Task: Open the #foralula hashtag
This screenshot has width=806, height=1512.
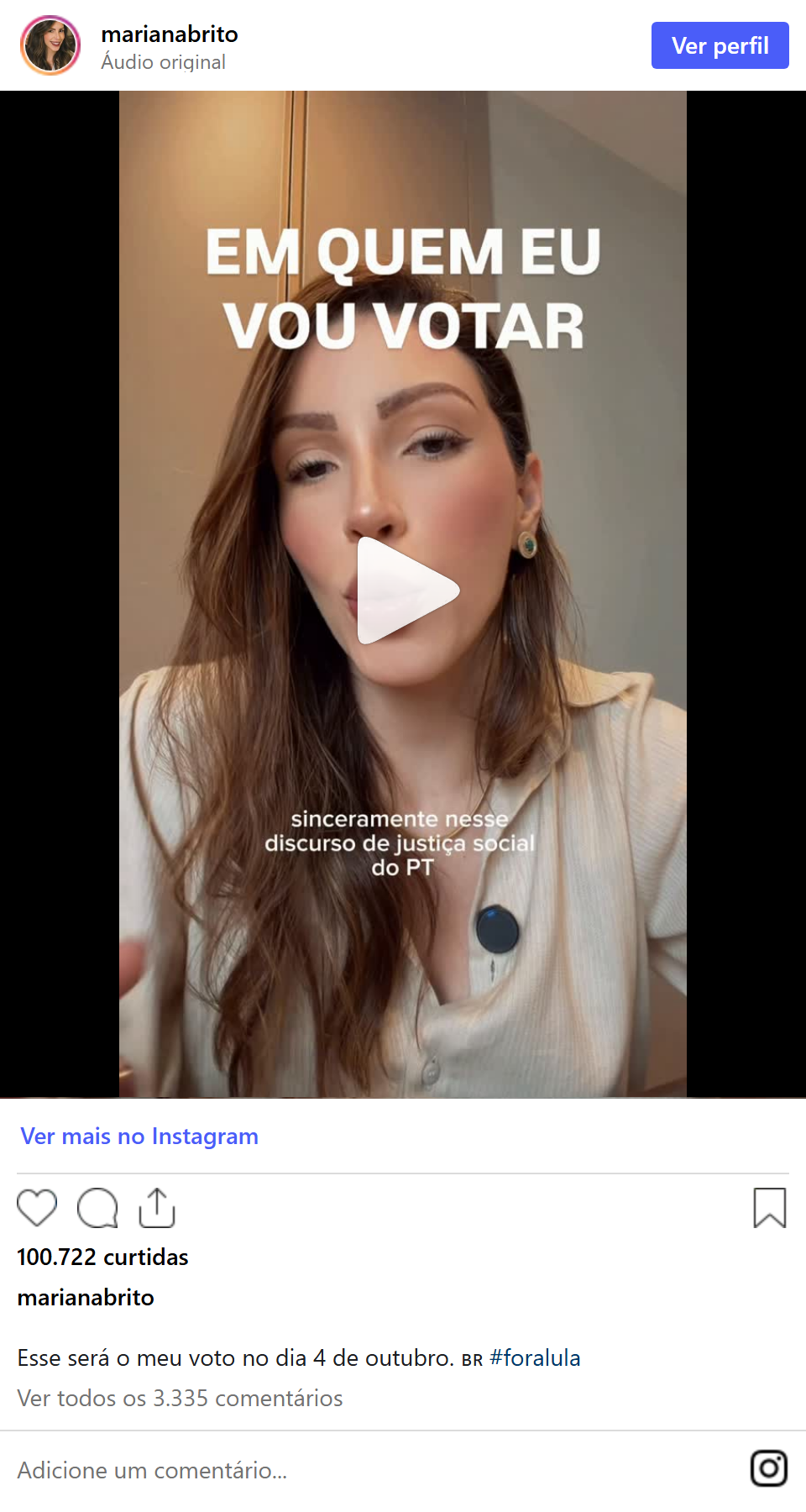Action: pyautogui.click(x=535, y=1357)
